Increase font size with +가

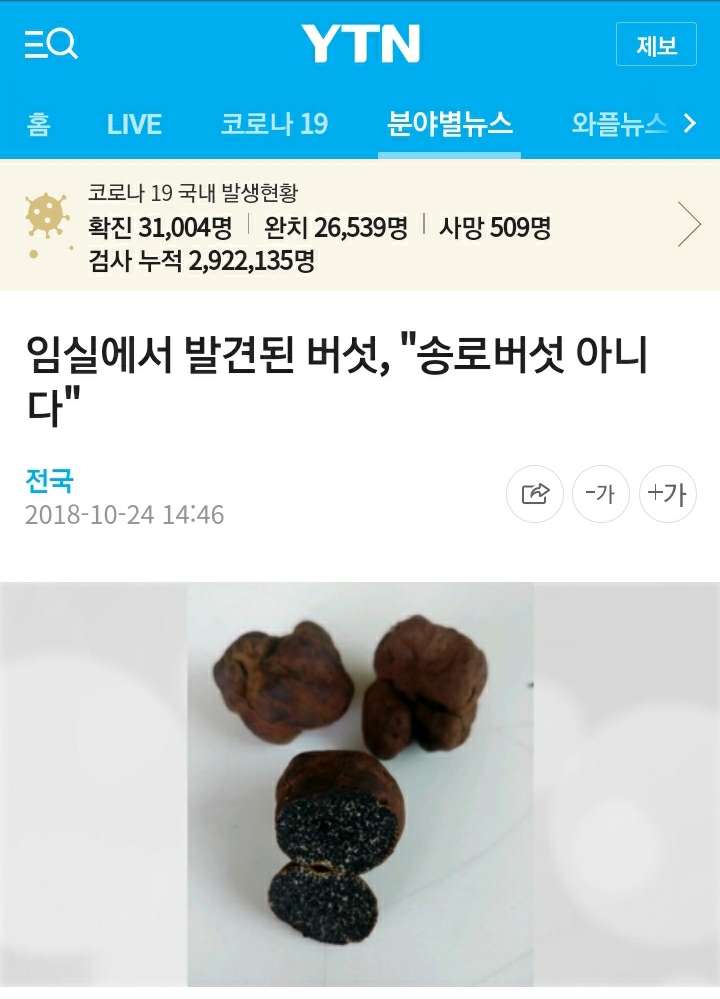[667, 494]
